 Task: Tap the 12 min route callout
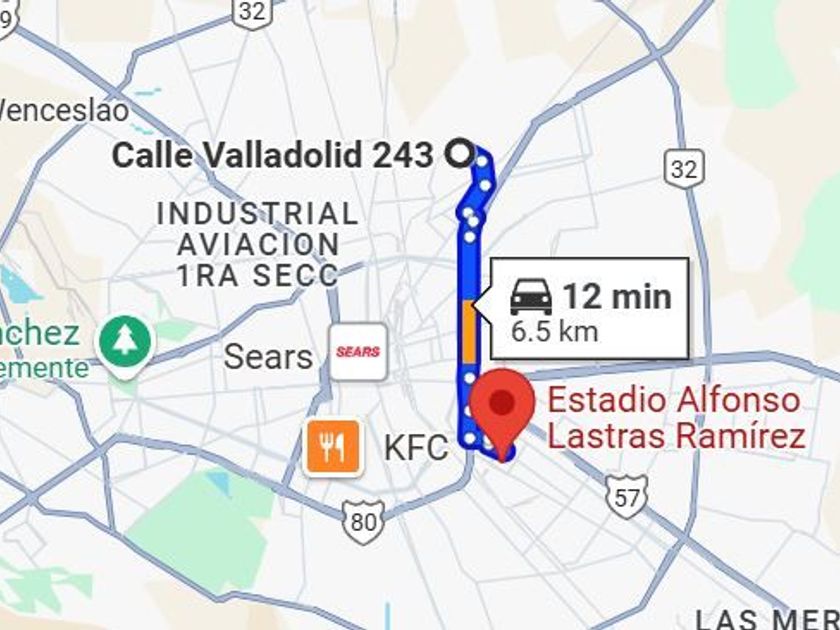click(x=589, y=309)
